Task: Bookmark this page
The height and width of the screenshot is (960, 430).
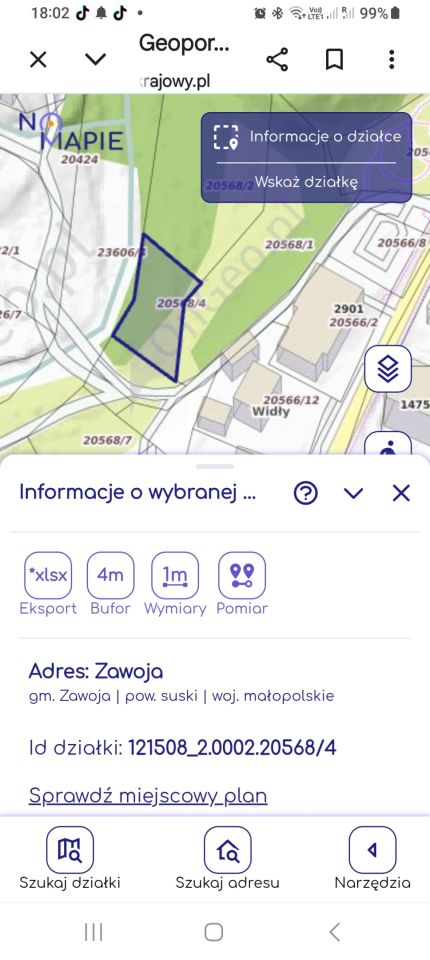Action: (x=334, y=59)
